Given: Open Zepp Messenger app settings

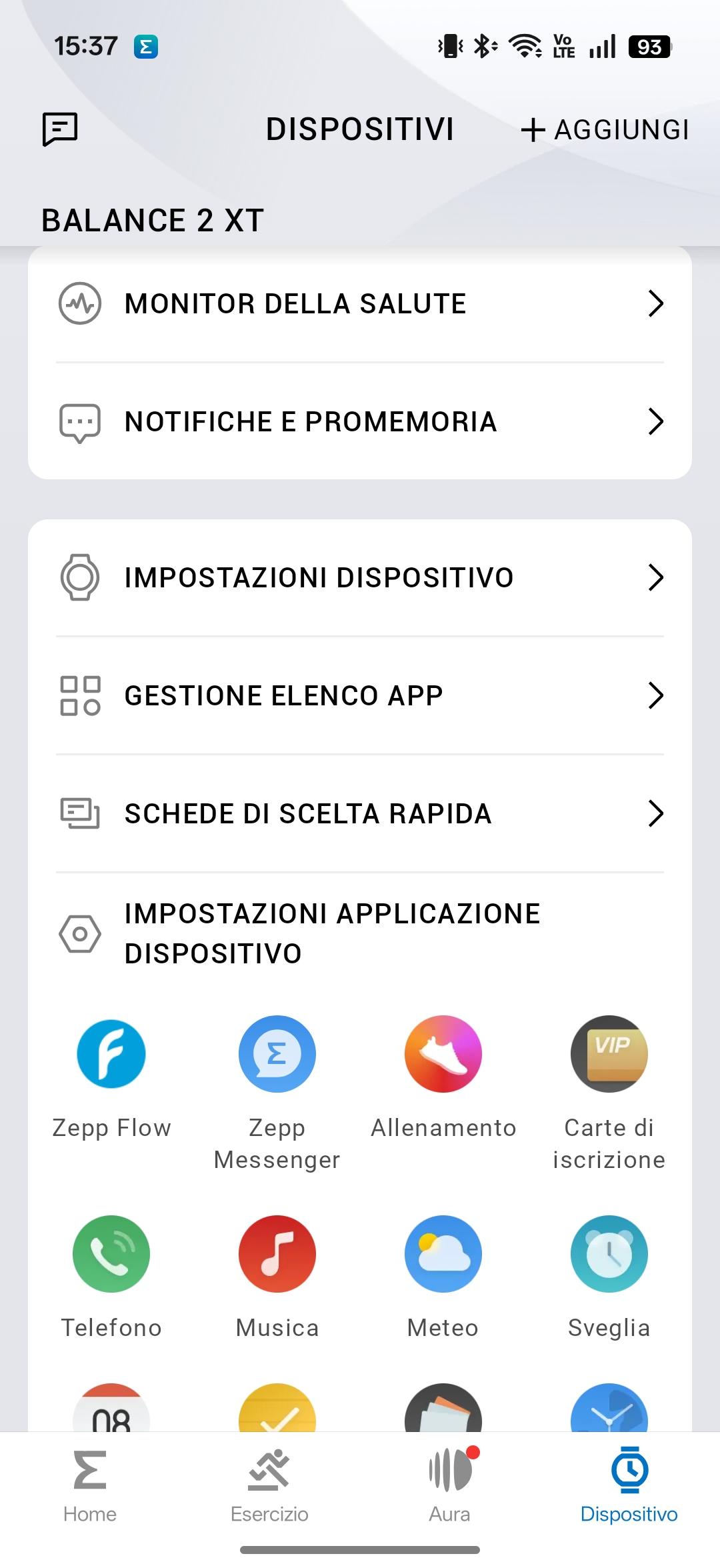Looking at the screenshot, I should click(x=277, y=1054).
